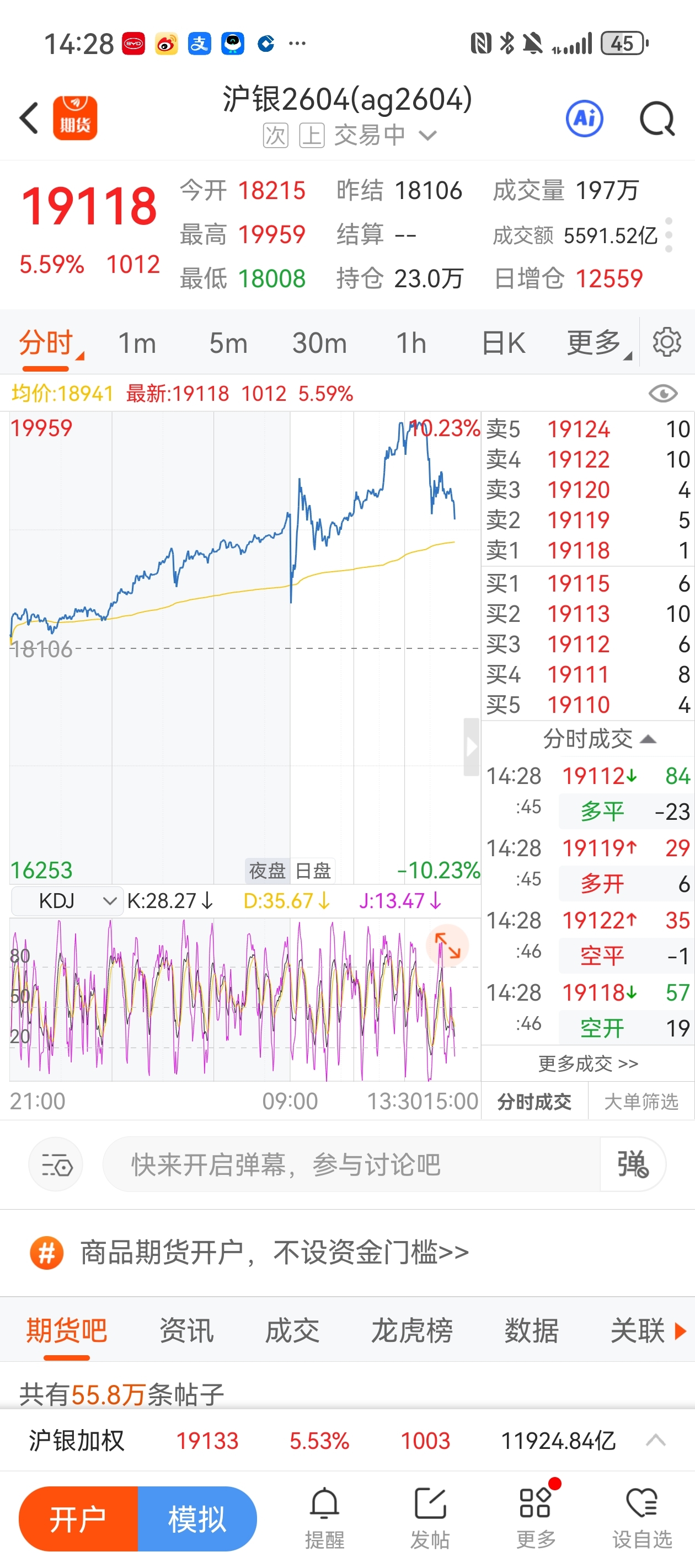
Task: Open the Ai assistant icon
Action: pos(584,118)
